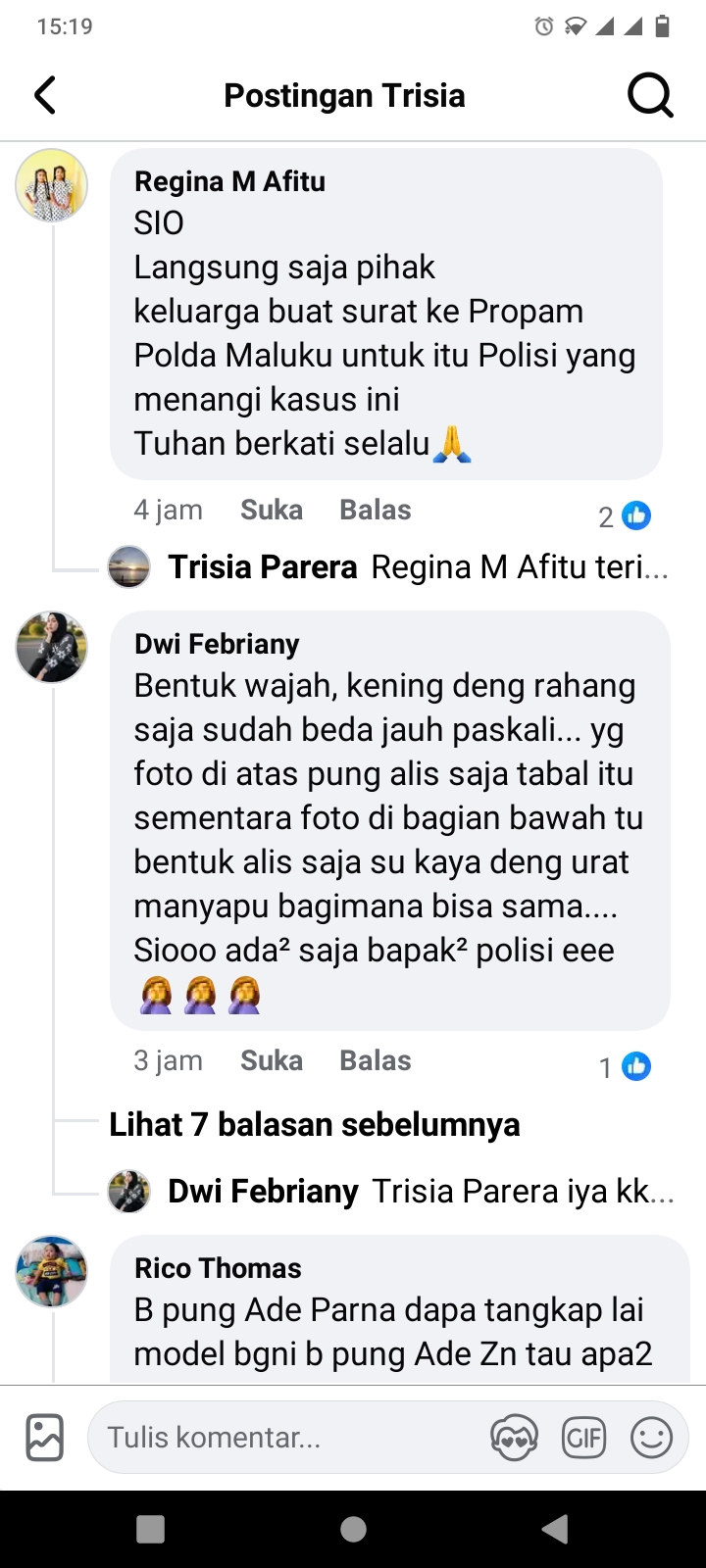
Task: View Regina M Afitu's profile picture
Action: click(52, 185)
